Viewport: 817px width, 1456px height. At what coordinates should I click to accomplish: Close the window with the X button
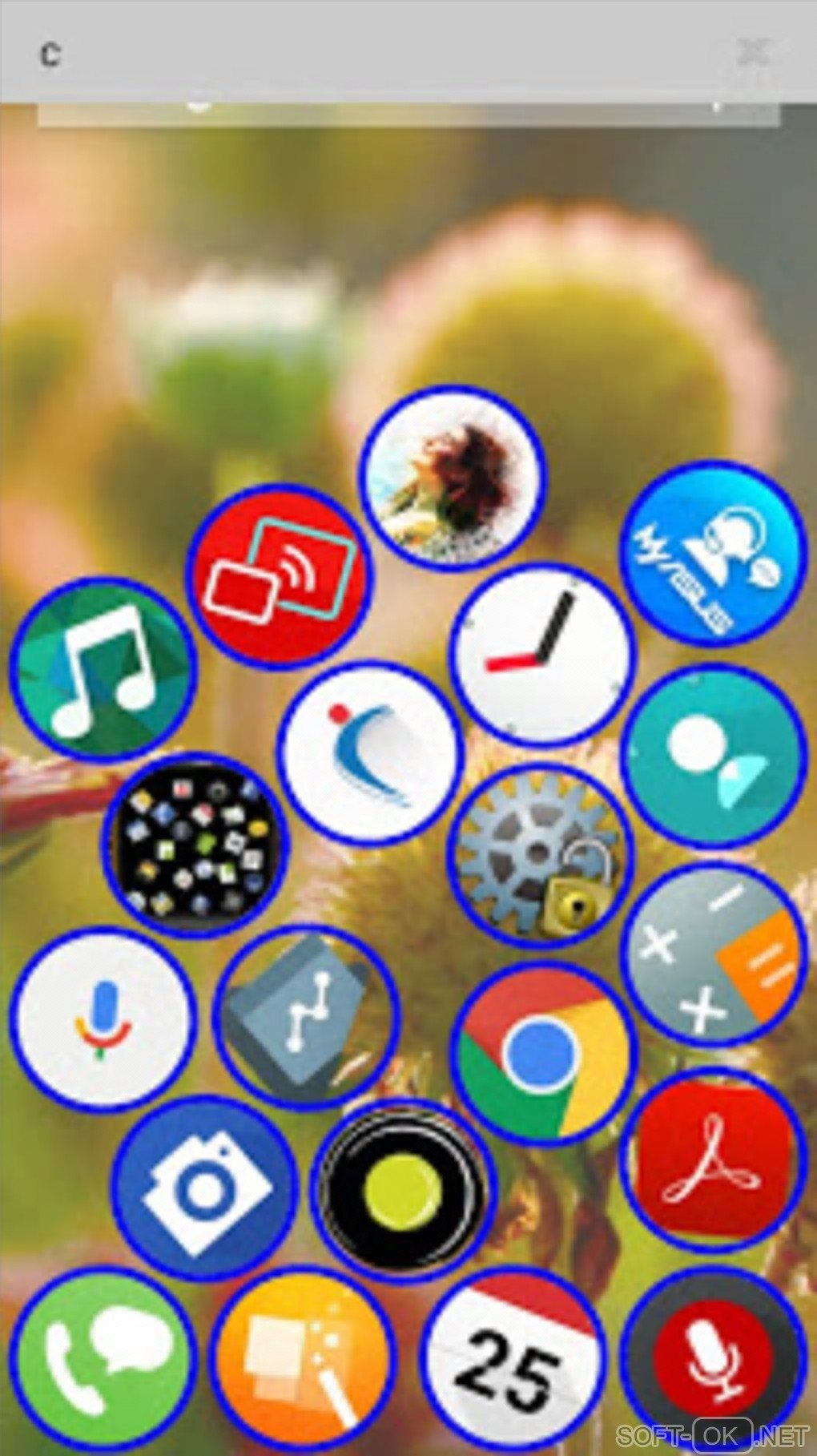coord(753,52)
